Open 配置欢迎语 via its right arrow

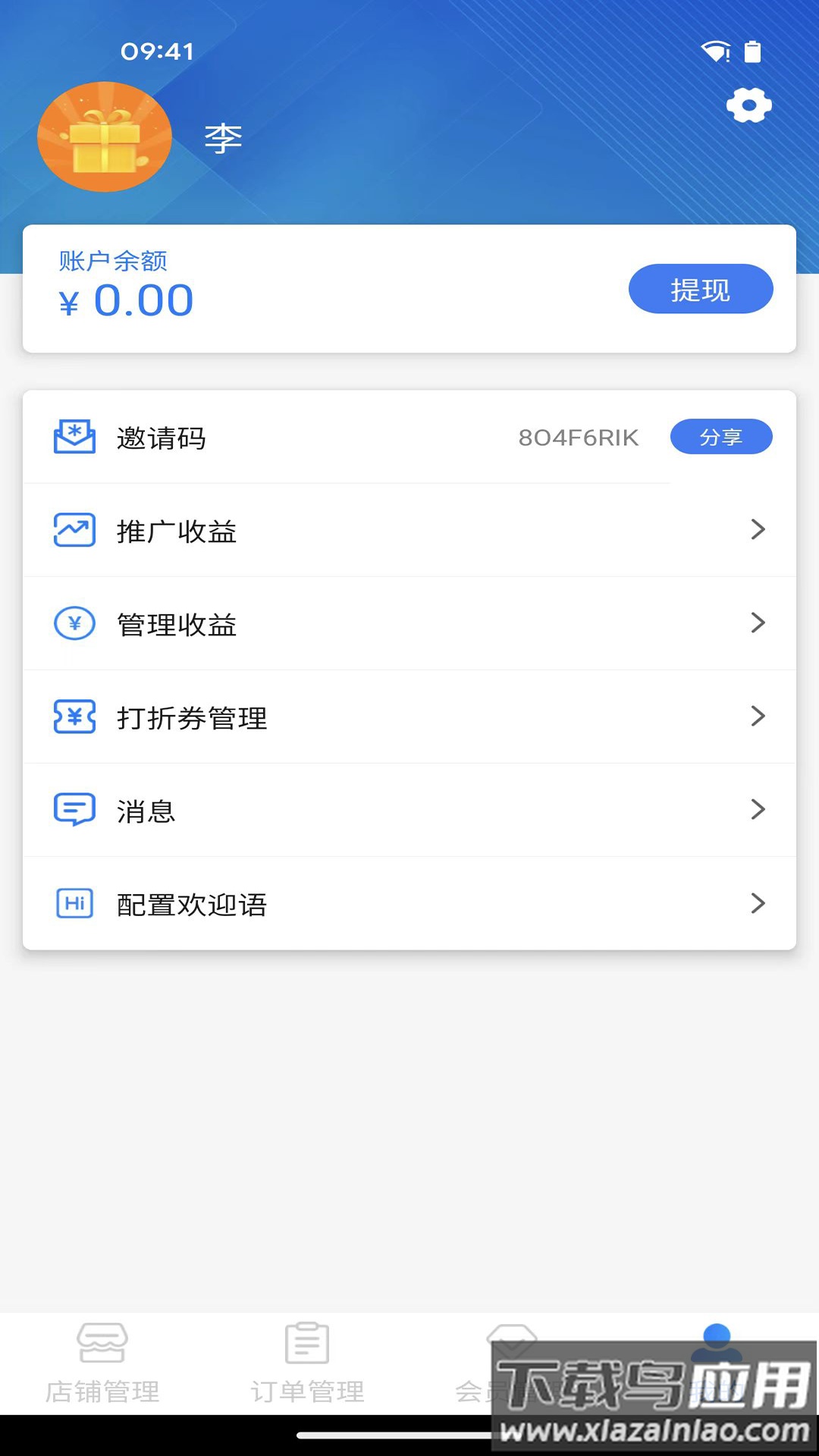pyautogui.click(x=758, y=903)
